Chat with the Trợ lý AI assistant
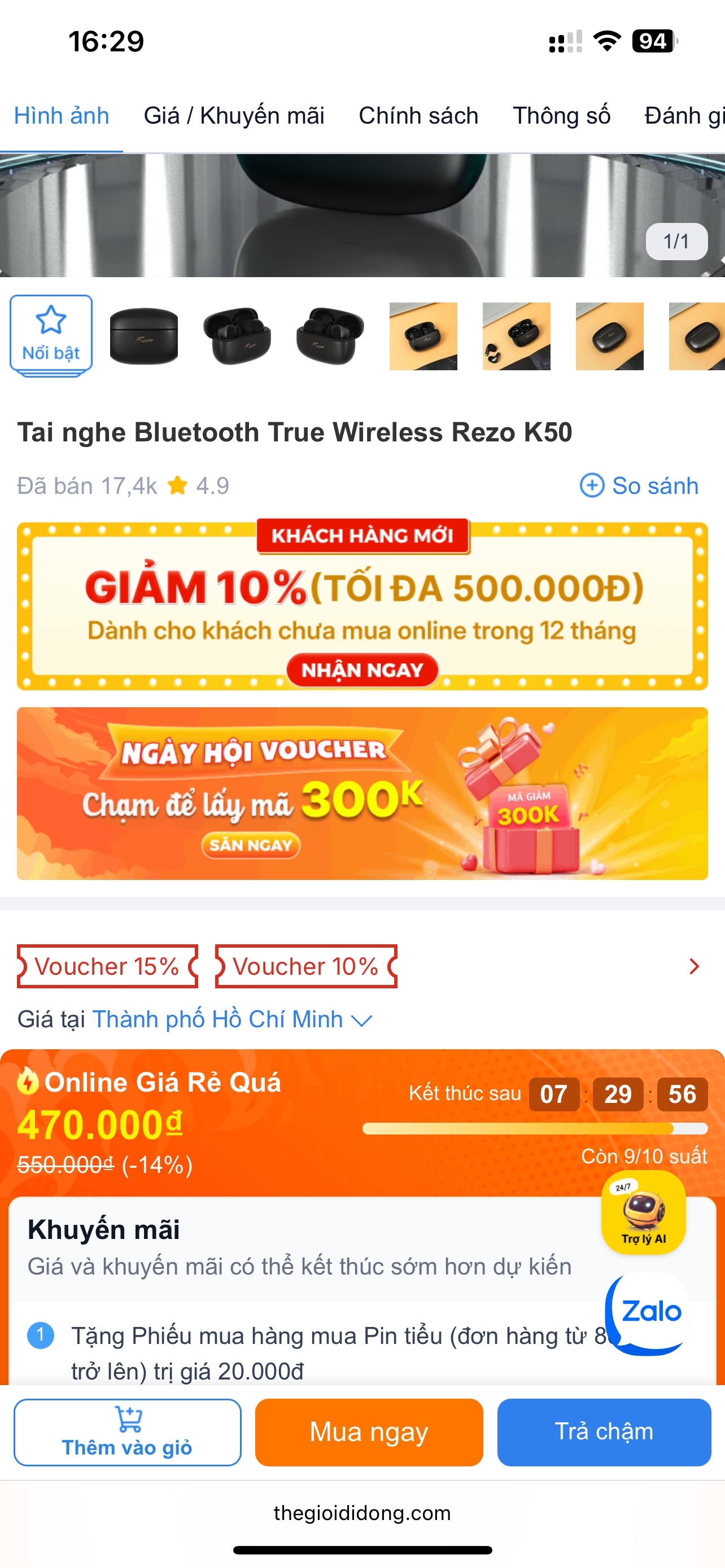Image resolution: width=725 pixels, height=1568 pixels. click(x=644, y=1211)
